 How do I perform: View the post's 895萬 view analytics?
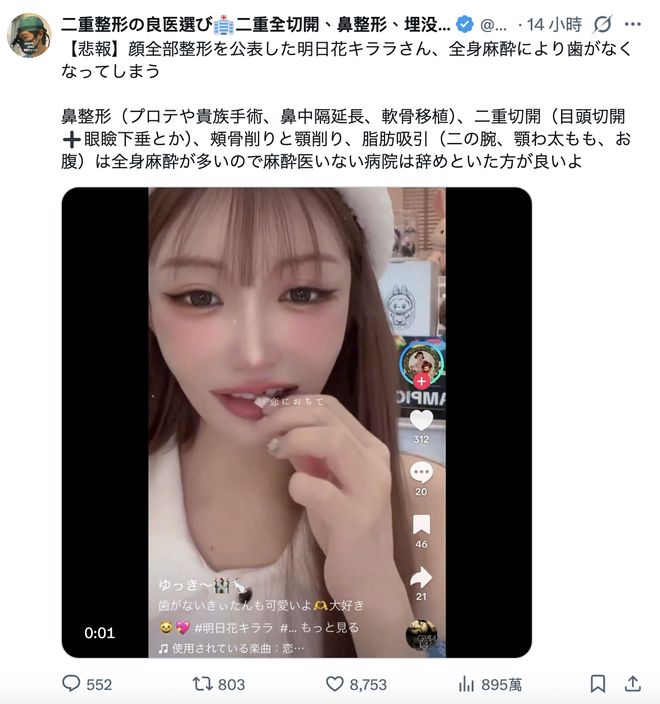[466, 684]
